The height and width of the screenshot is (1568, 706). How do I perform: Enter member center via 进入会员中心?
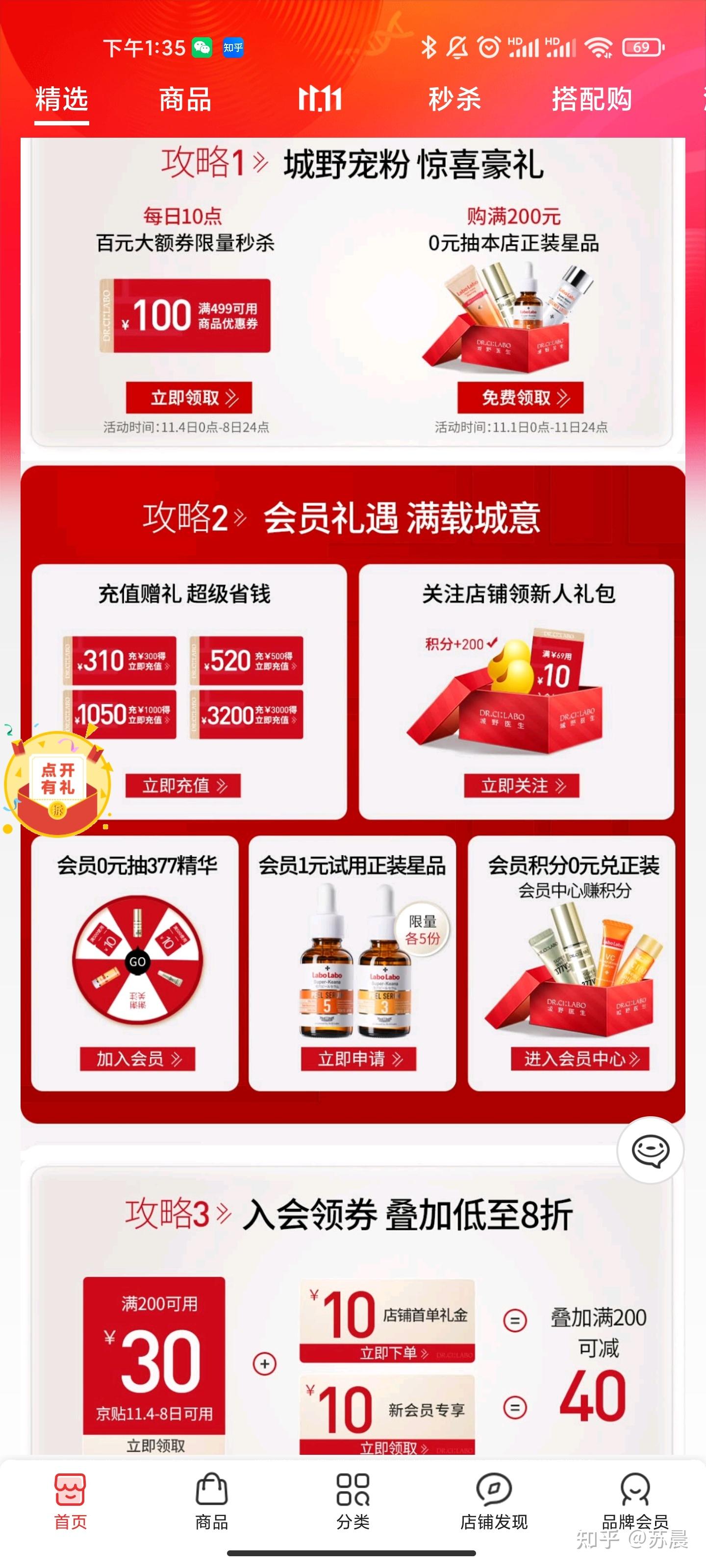click(x=580, y=1059)
